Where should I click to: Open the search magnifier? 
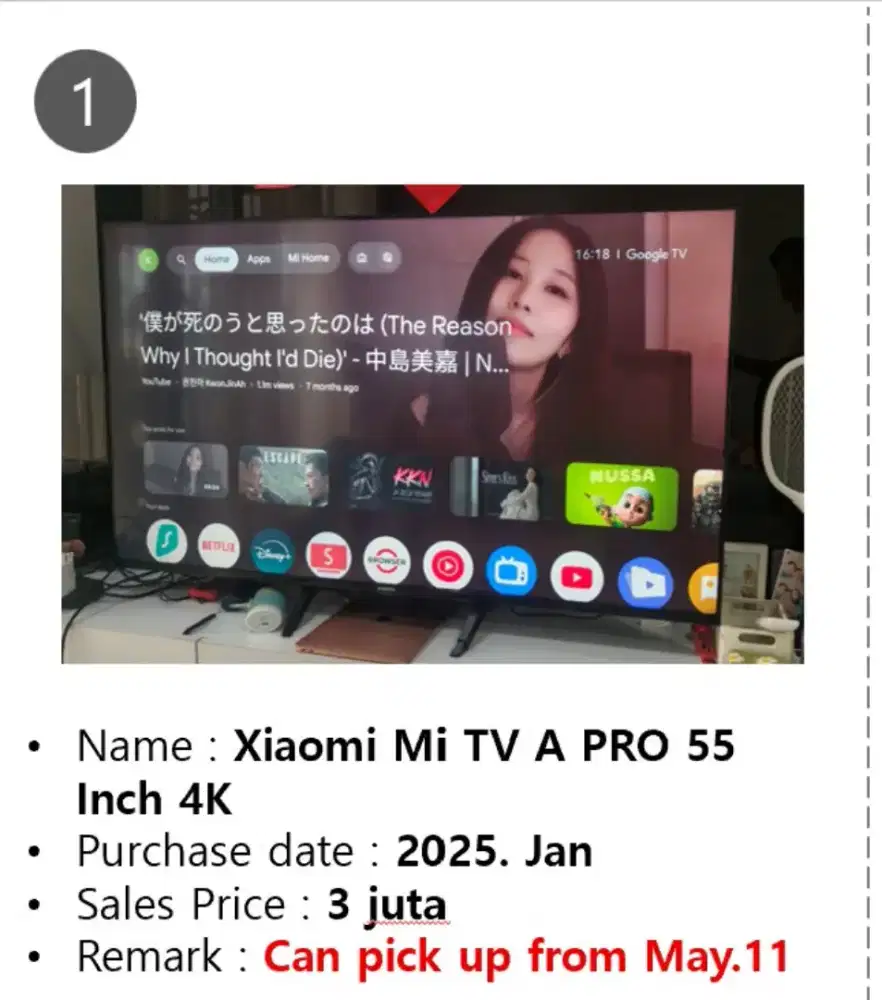click(180, 257)
